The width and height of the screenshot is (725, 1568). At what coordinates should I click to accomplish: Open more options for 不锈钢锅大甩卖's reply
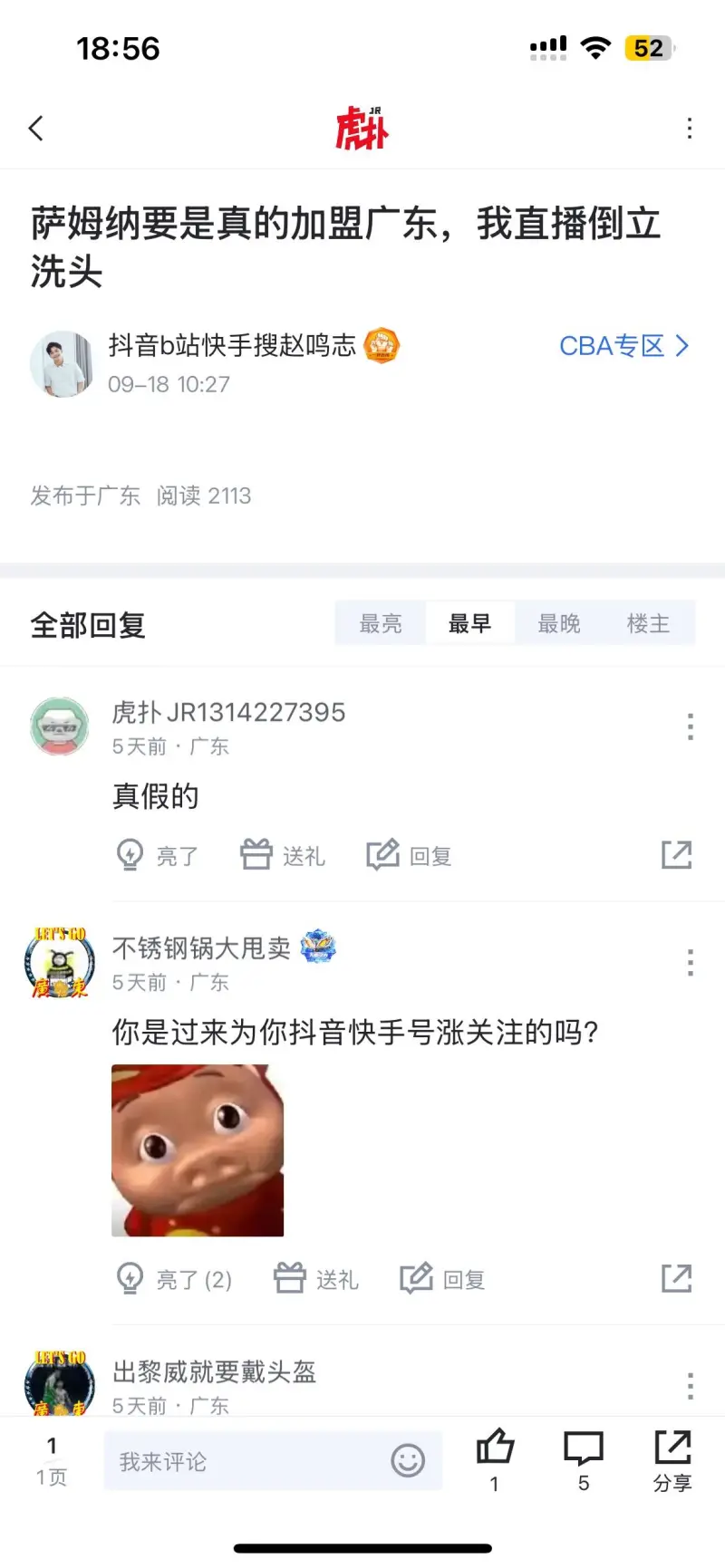pyautogui.click(x=691, y=962)
